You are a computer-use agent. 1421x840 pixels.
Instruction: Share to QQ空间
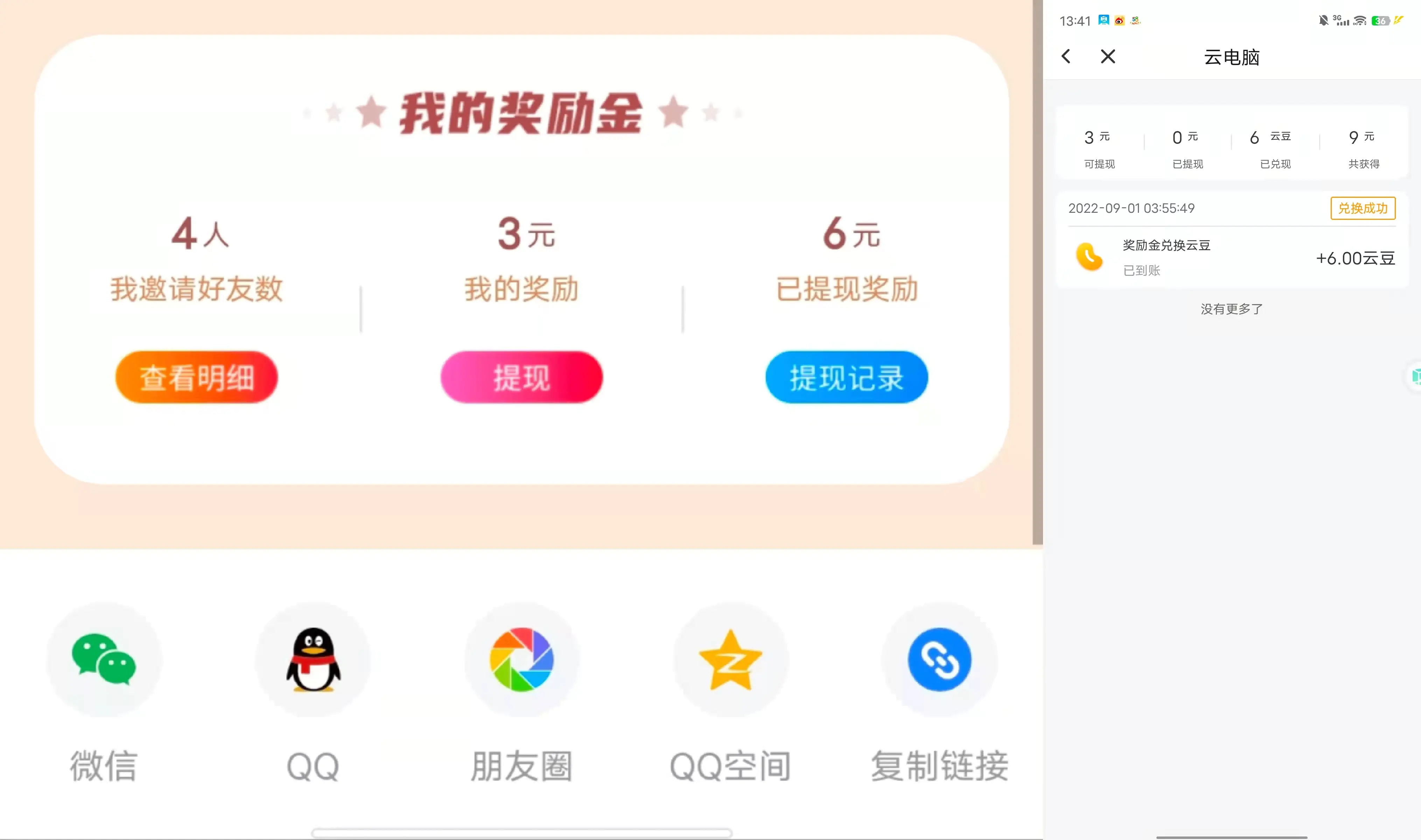click(730, 660)
